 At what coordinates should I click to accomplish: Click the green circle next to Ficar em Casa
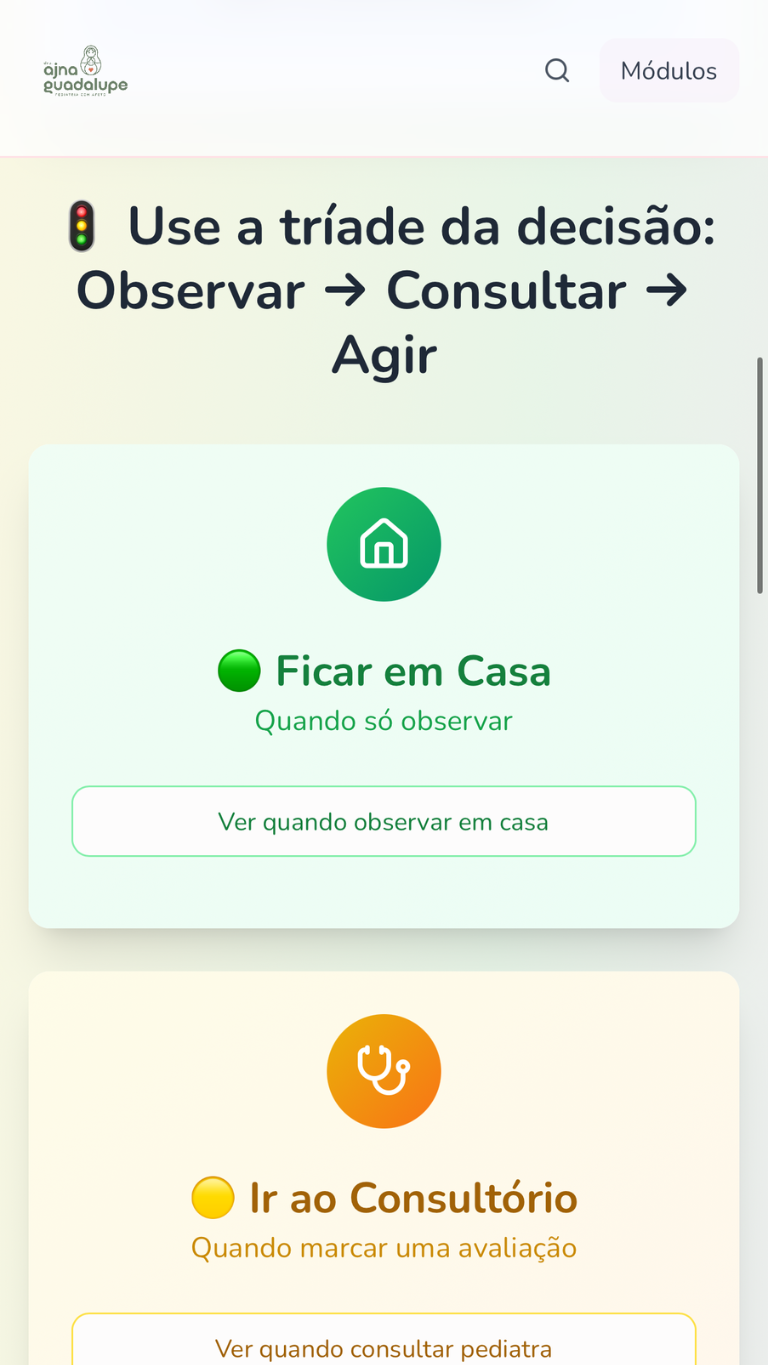click(238, 671)
